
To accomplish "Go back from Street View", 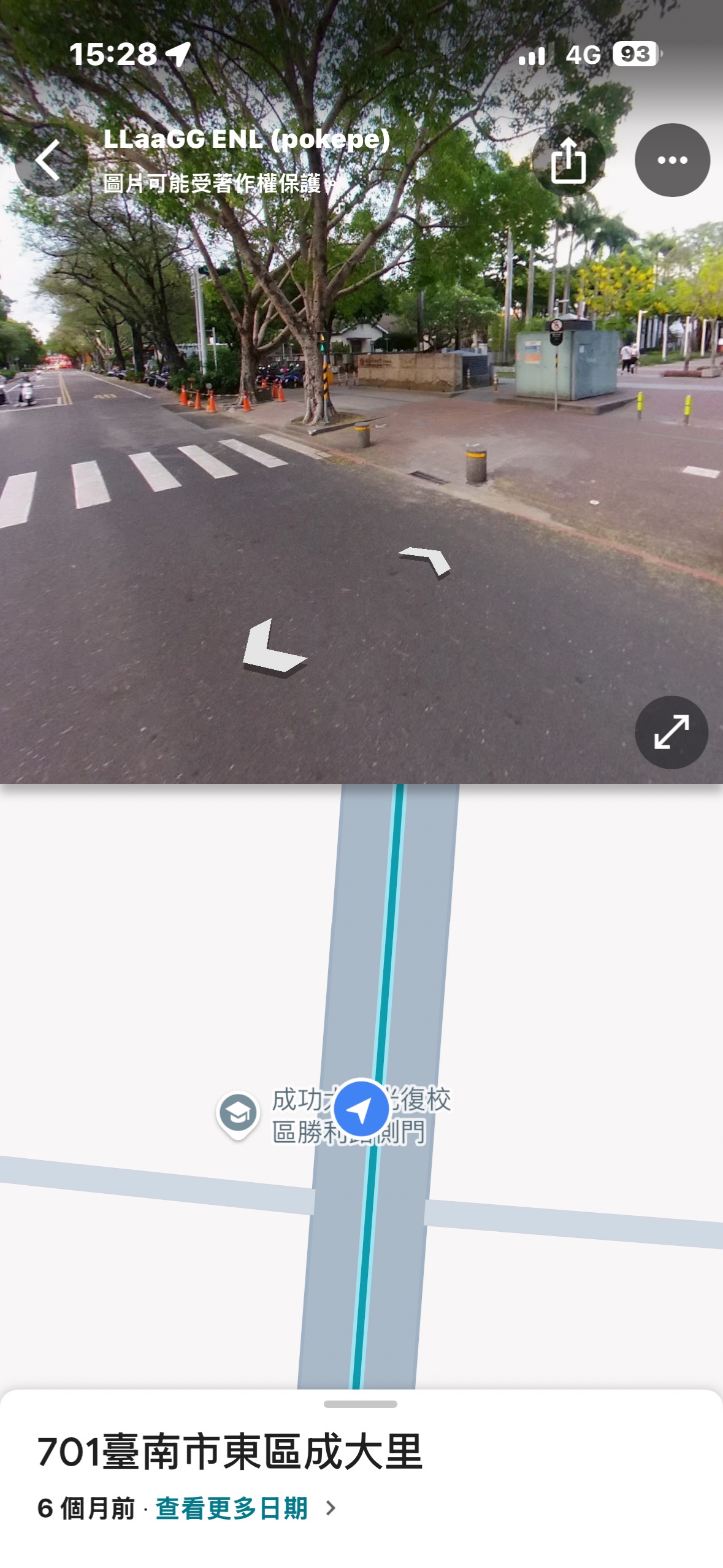I will [x=50, y=161].
